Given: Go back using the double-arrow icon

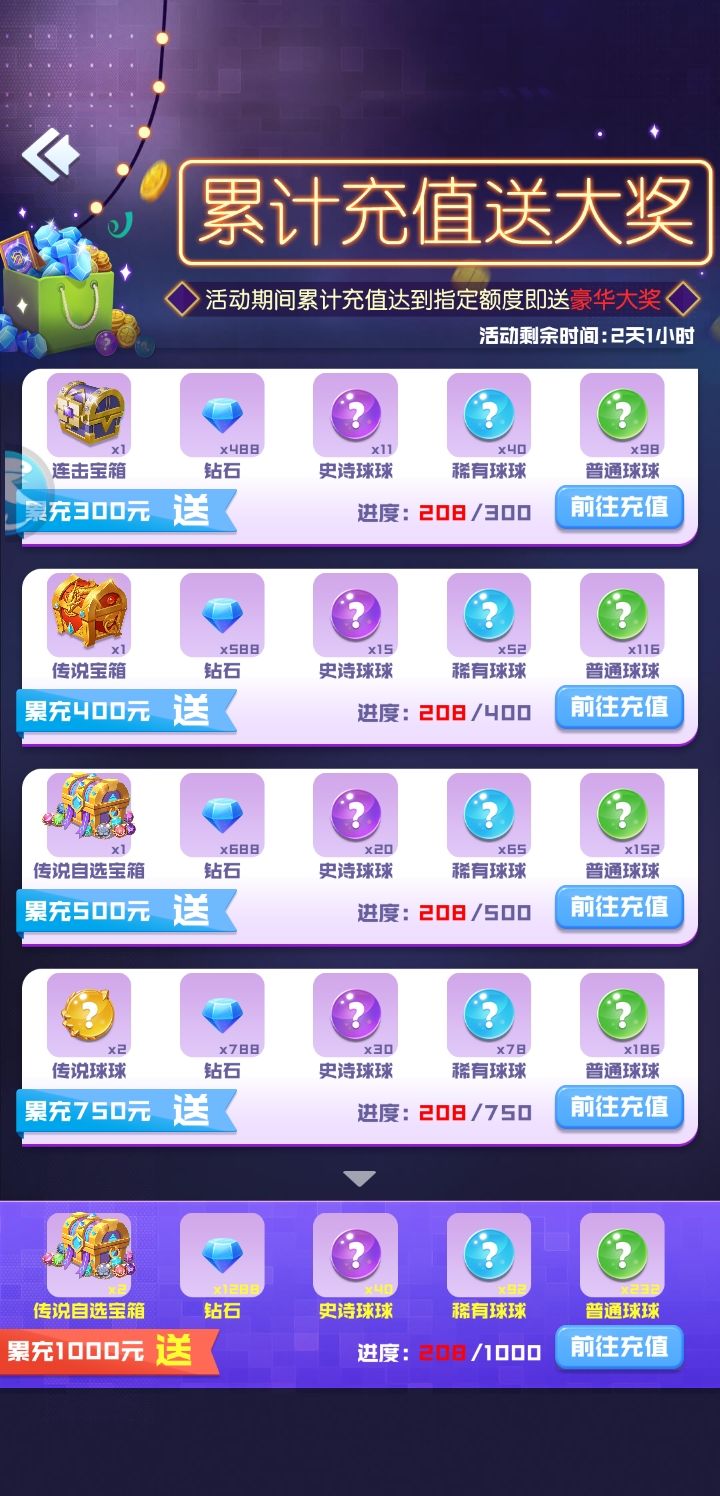Looking at the screenshot, I should (50, 155).
